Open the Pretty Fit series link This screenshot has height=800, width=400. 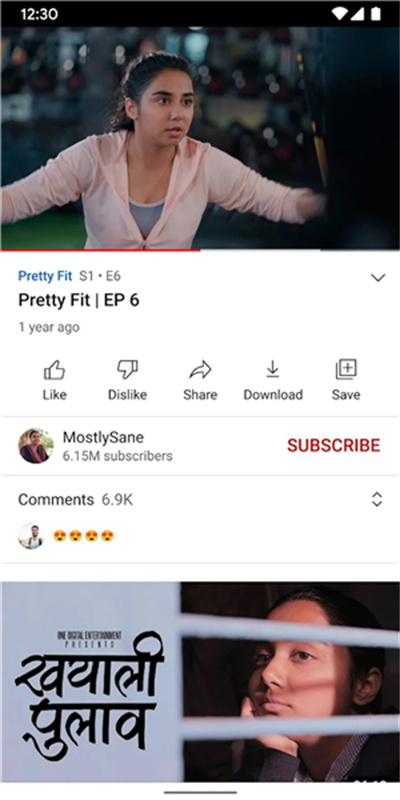coord(45,276)
